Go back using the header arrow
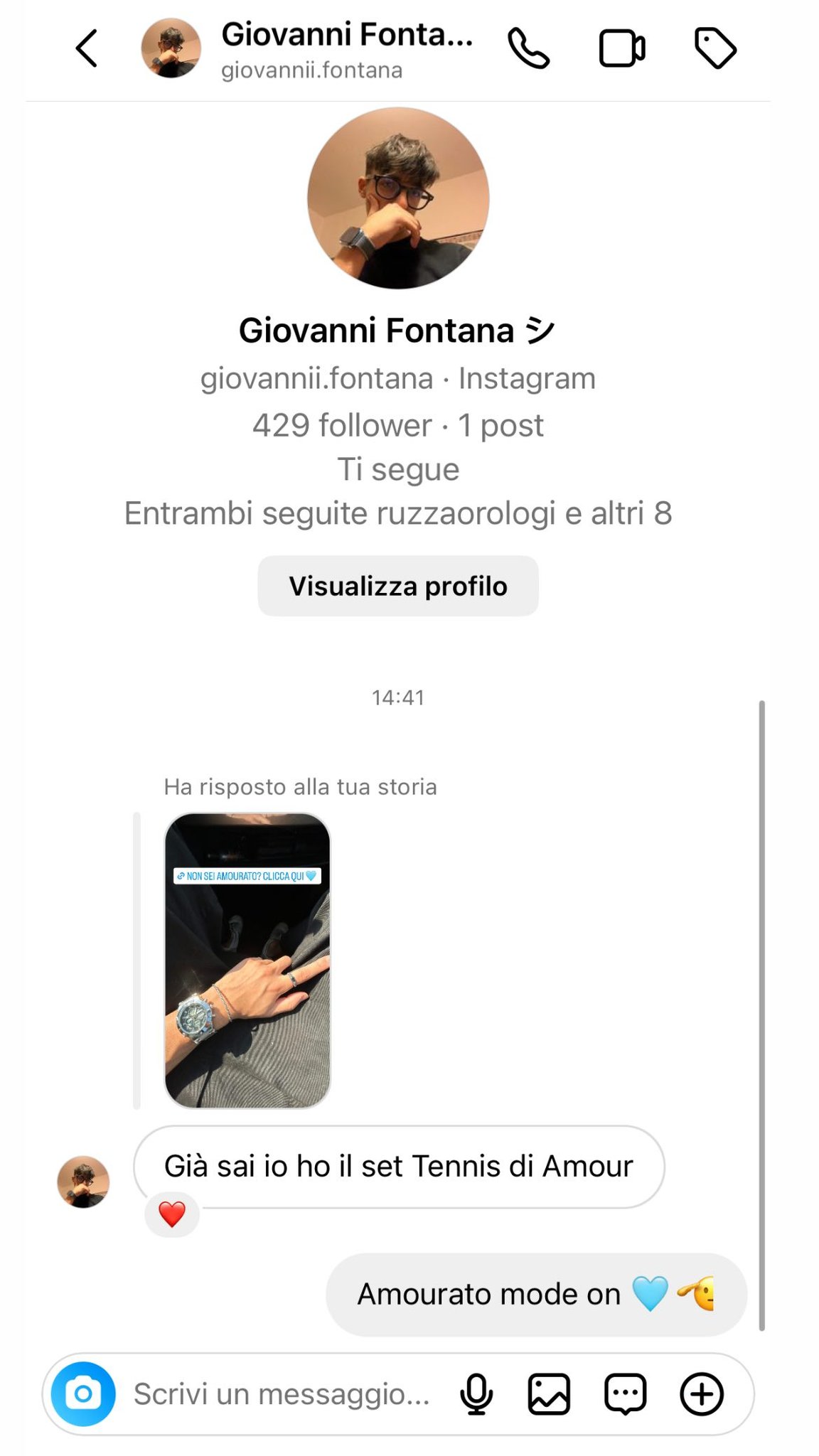 [87, 48]
